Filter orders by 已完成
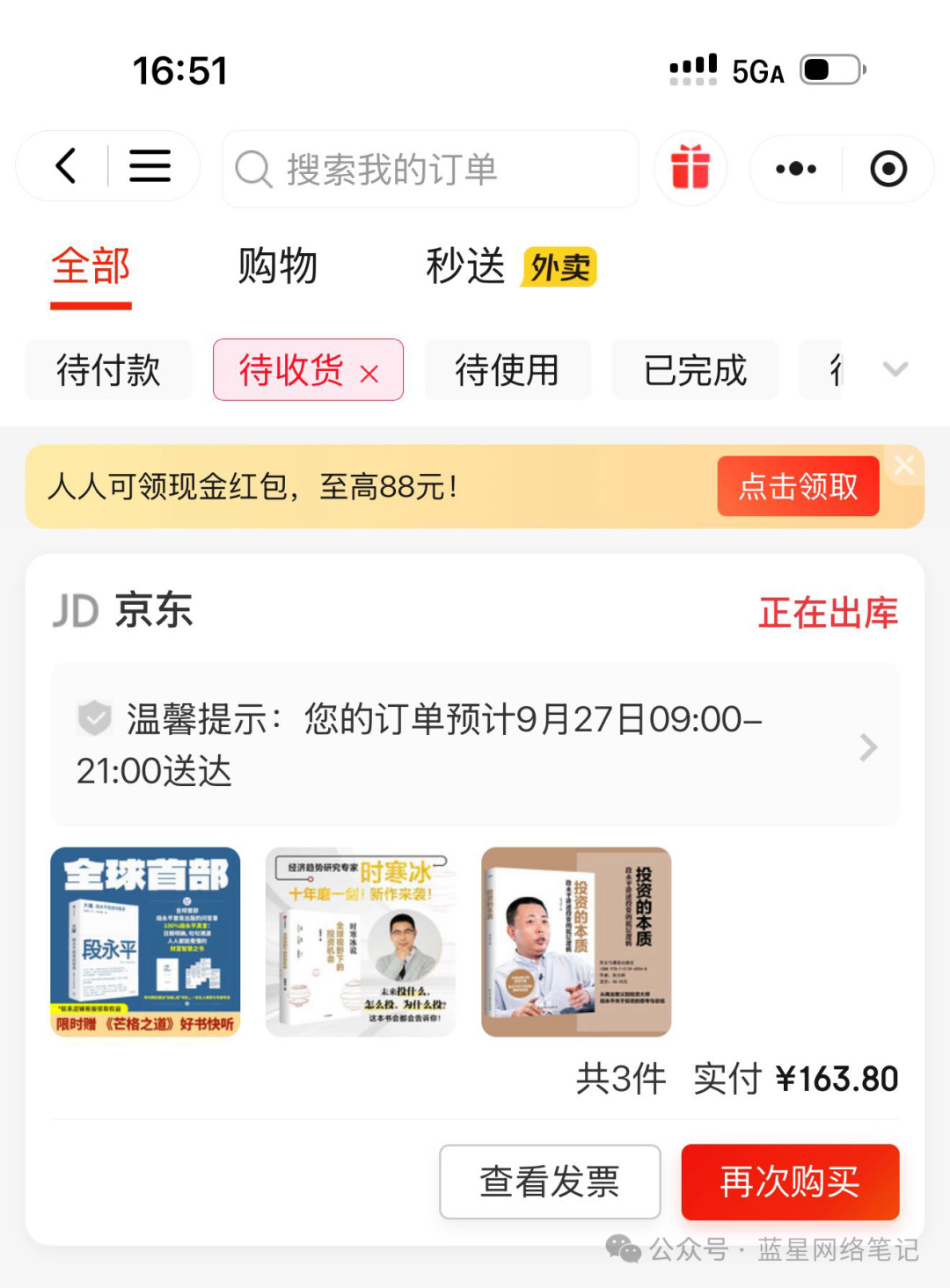 (695, 370)
